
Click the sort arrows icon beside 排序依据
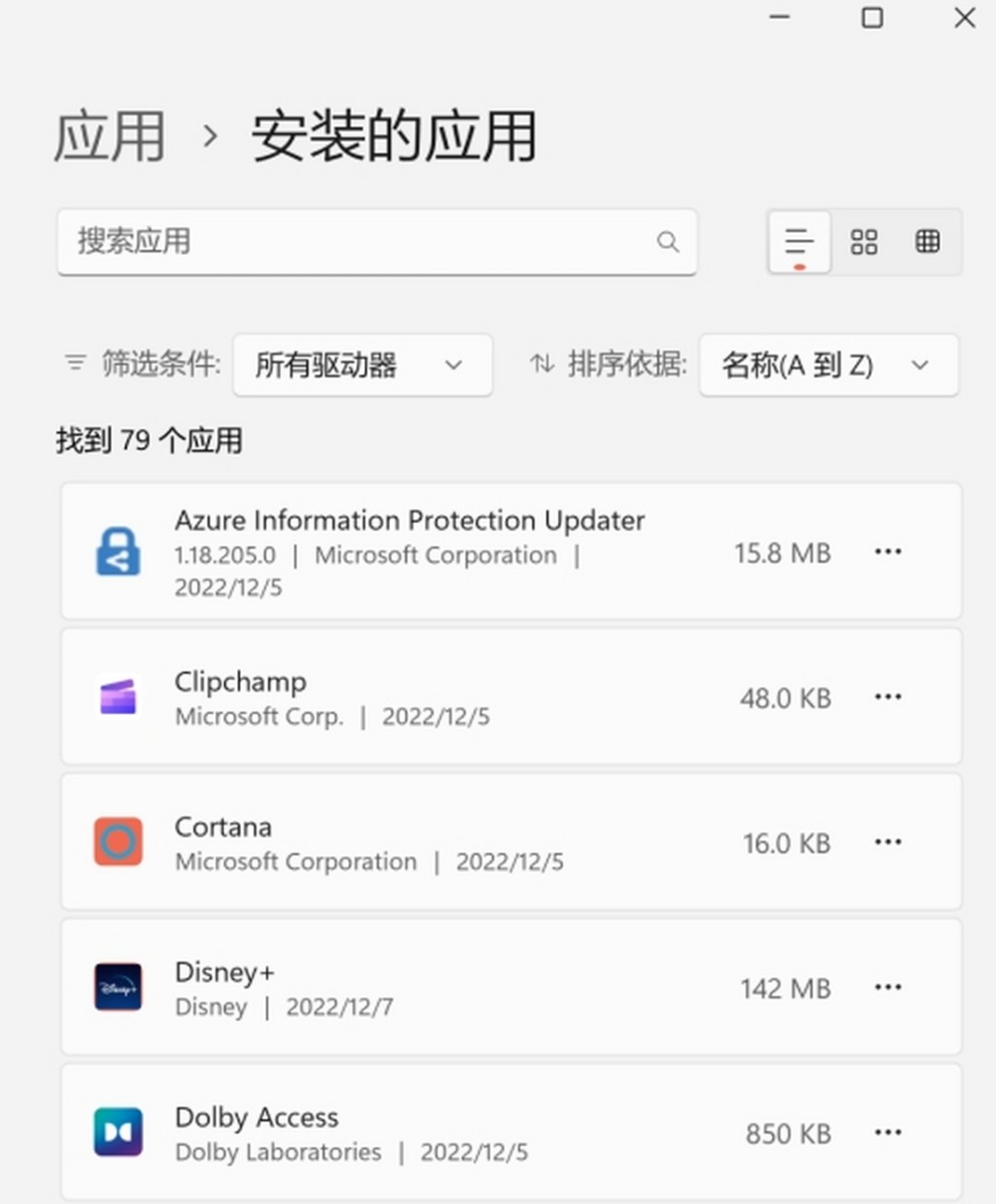point(540,364)
